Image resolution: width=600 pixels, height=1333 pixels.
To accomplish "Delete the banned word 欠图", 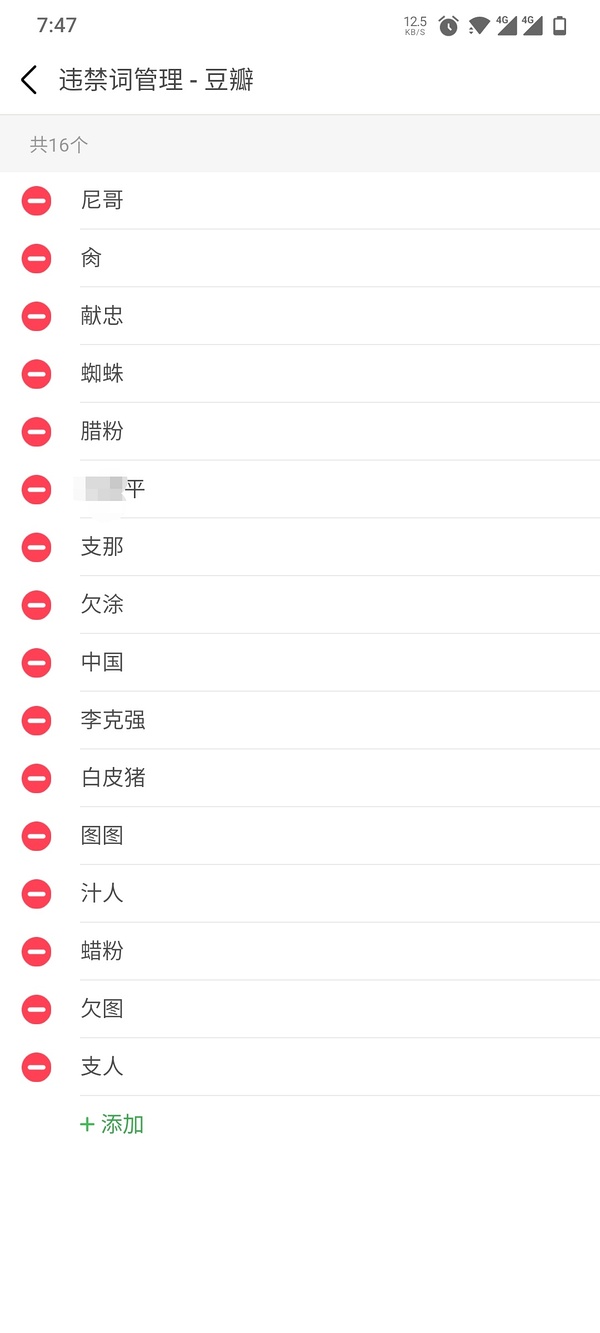I will [x=36, y=1009].
